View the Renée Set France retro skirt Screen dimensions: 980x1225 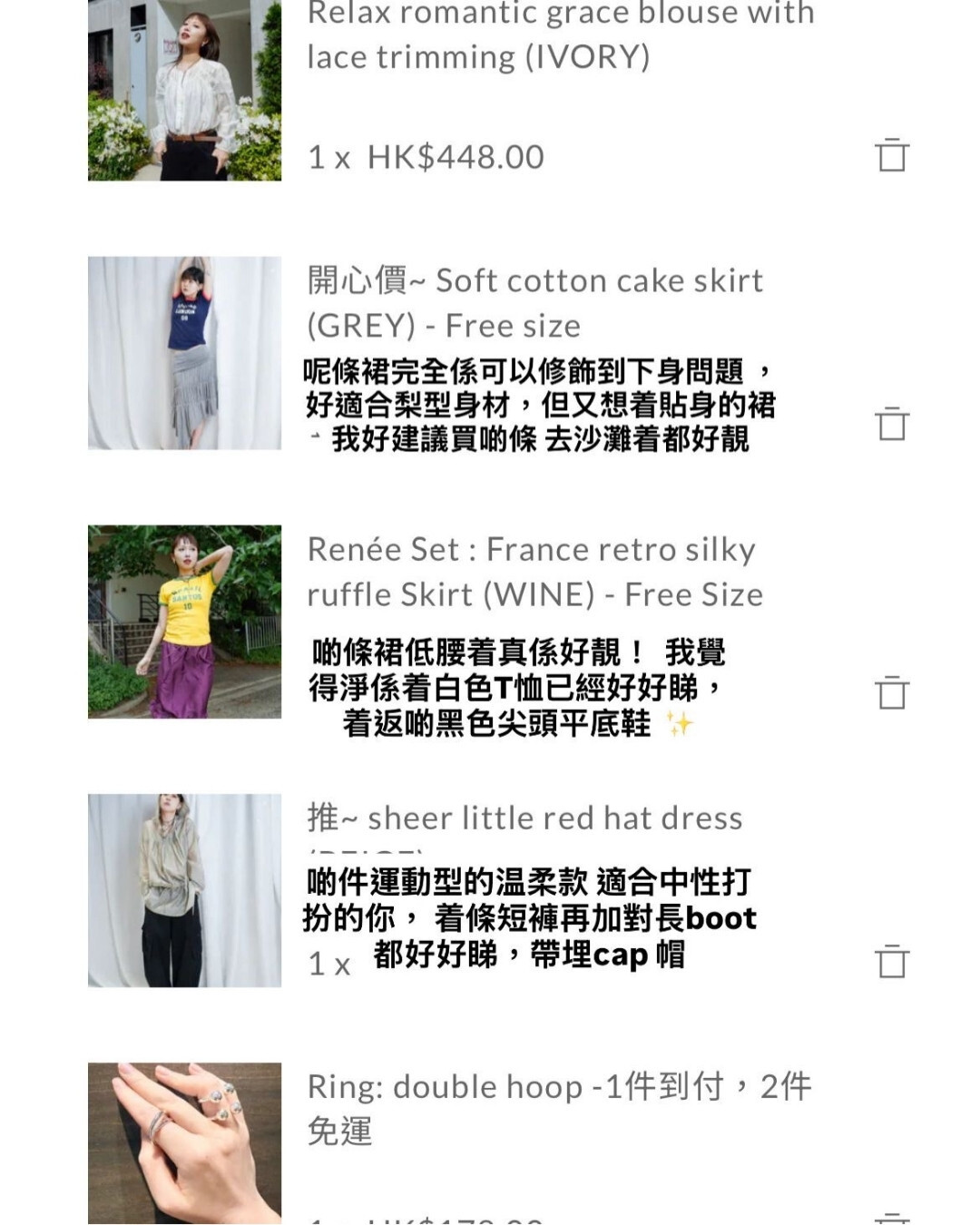pos(184,622)
